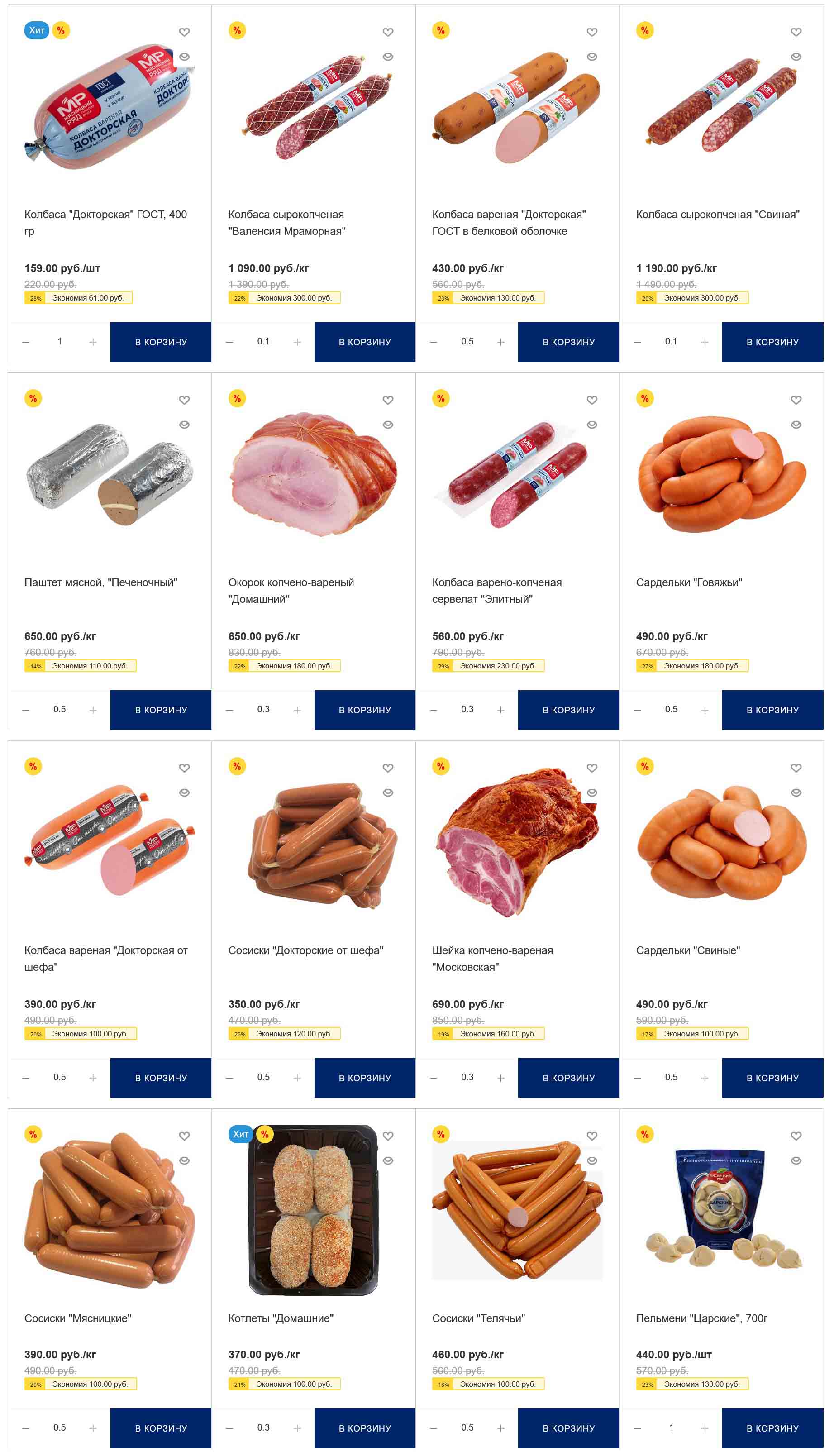This screenshot has width=834, height=1456.
Task: Increase quantity of Колбаса сырокопченая "Свиная"
Action: [705, 342]
